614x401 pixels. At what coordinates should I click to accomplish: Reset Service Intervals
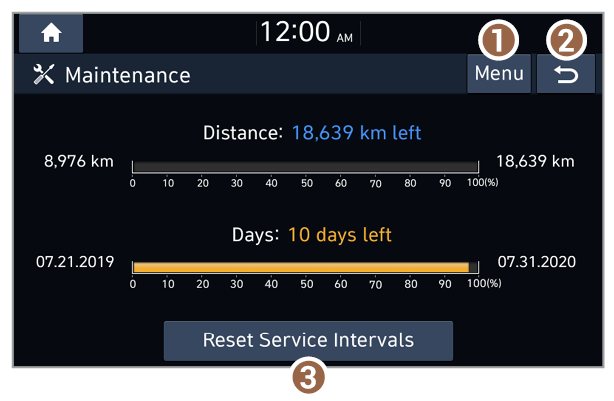tap(308, 340)
